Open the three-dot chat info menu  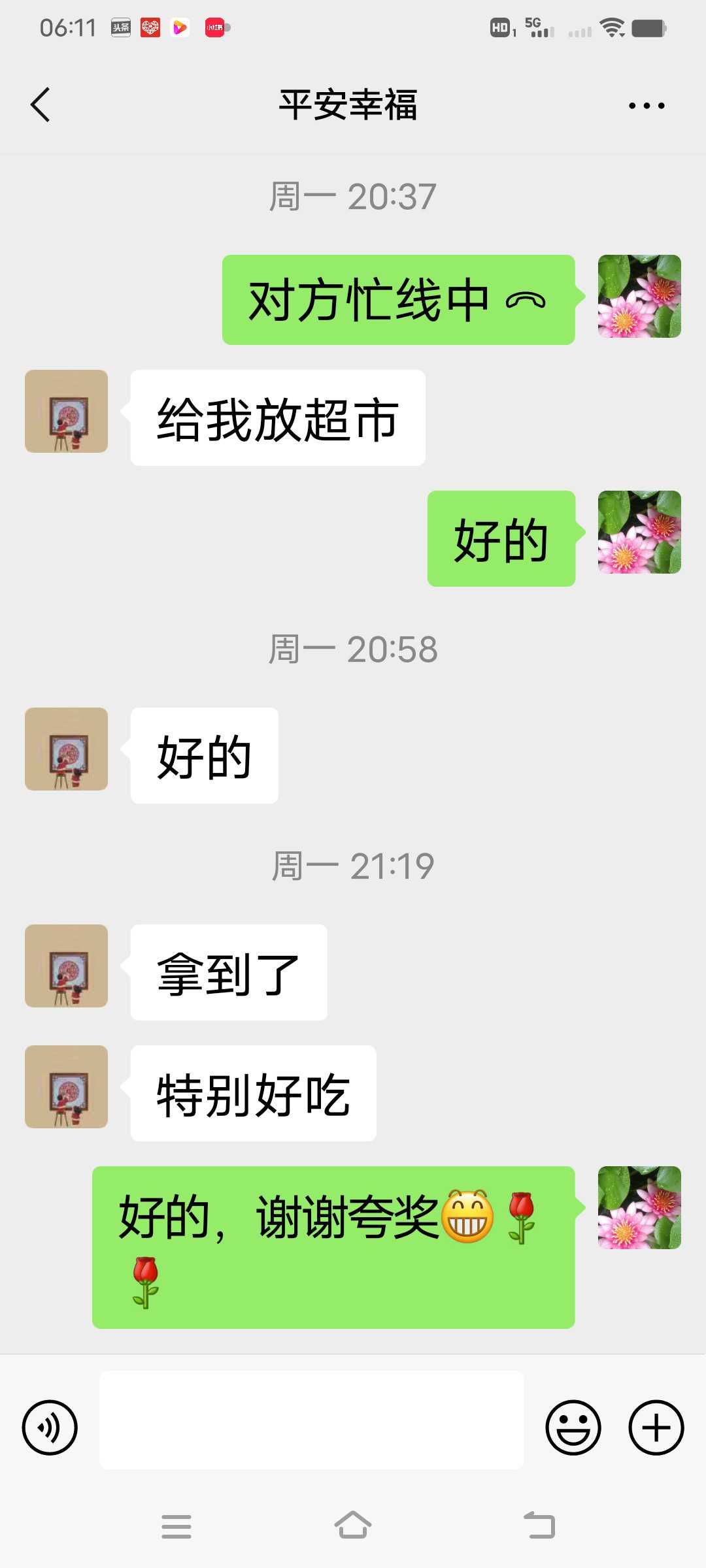647,105
